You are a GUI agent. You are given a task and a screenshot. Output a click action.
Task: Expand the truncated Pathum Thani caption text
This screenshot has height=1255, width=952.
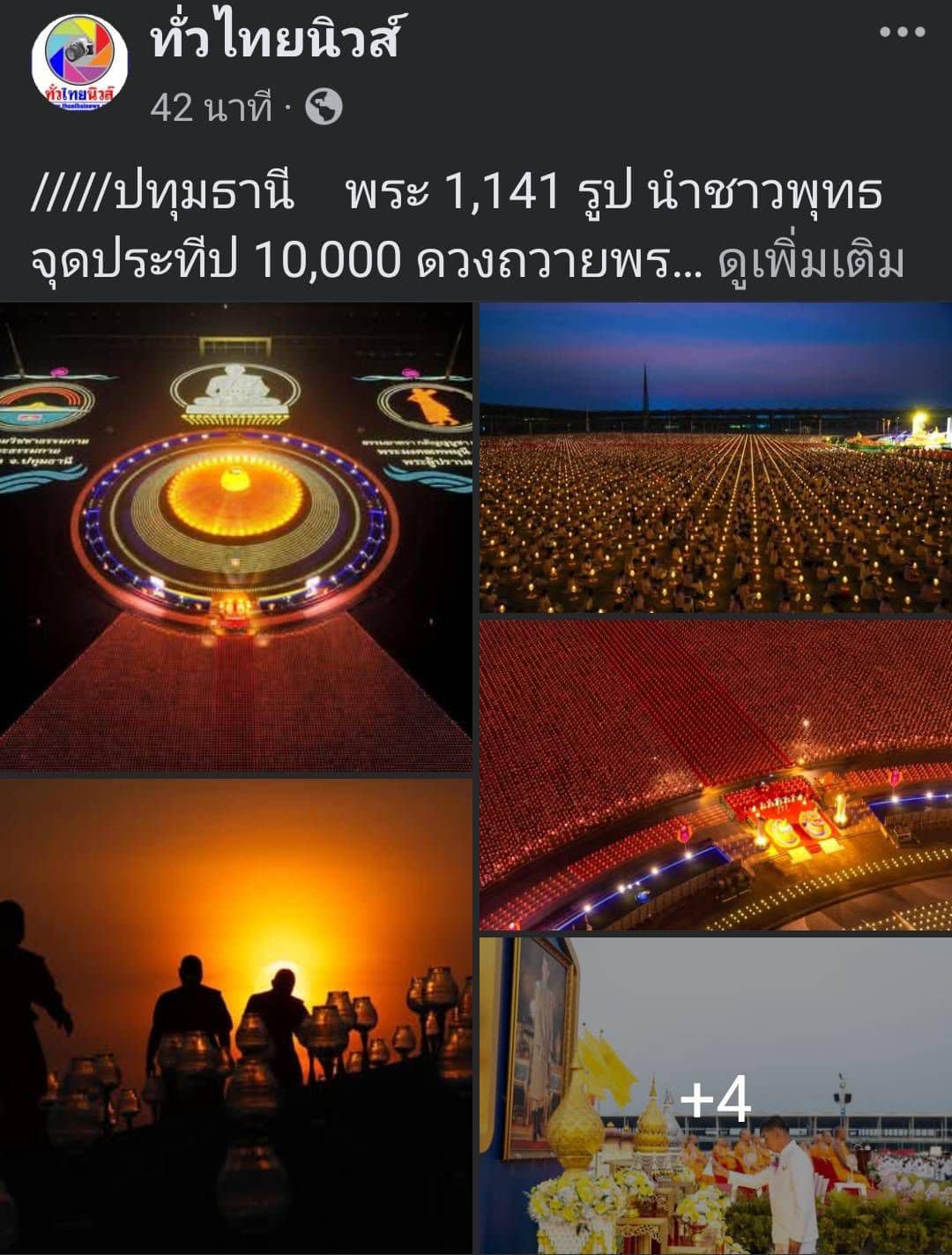[x=811, y=258]
